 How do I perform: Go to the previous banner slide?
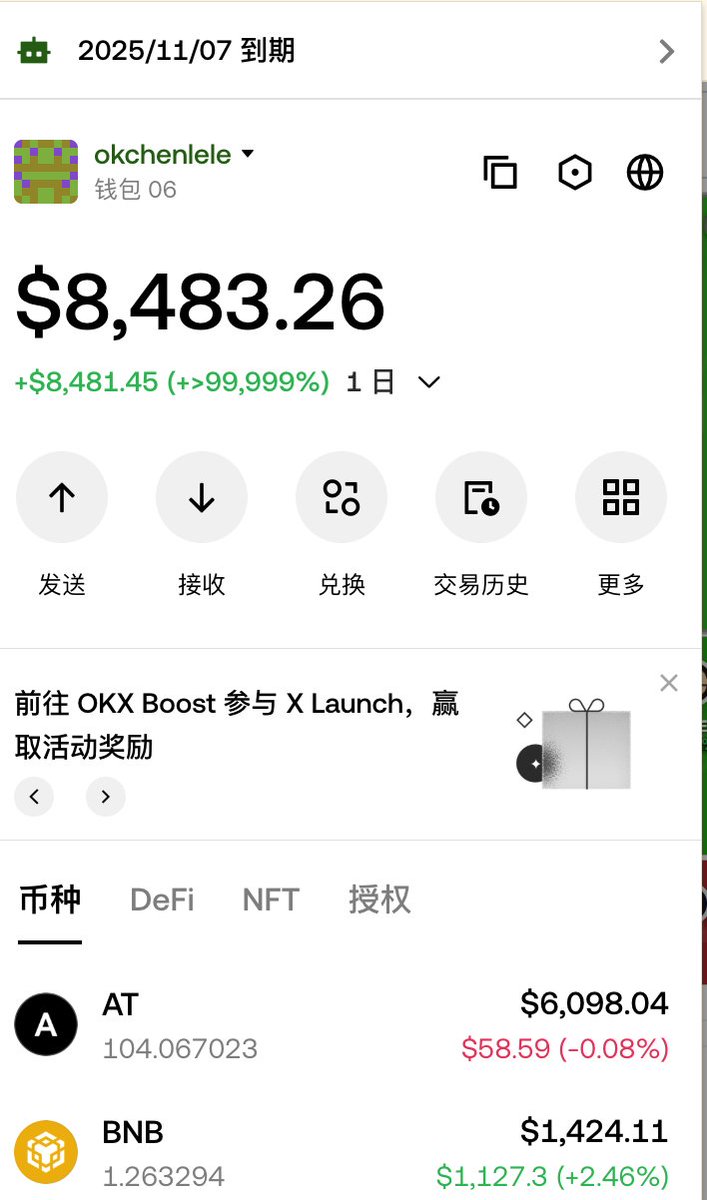34,797
